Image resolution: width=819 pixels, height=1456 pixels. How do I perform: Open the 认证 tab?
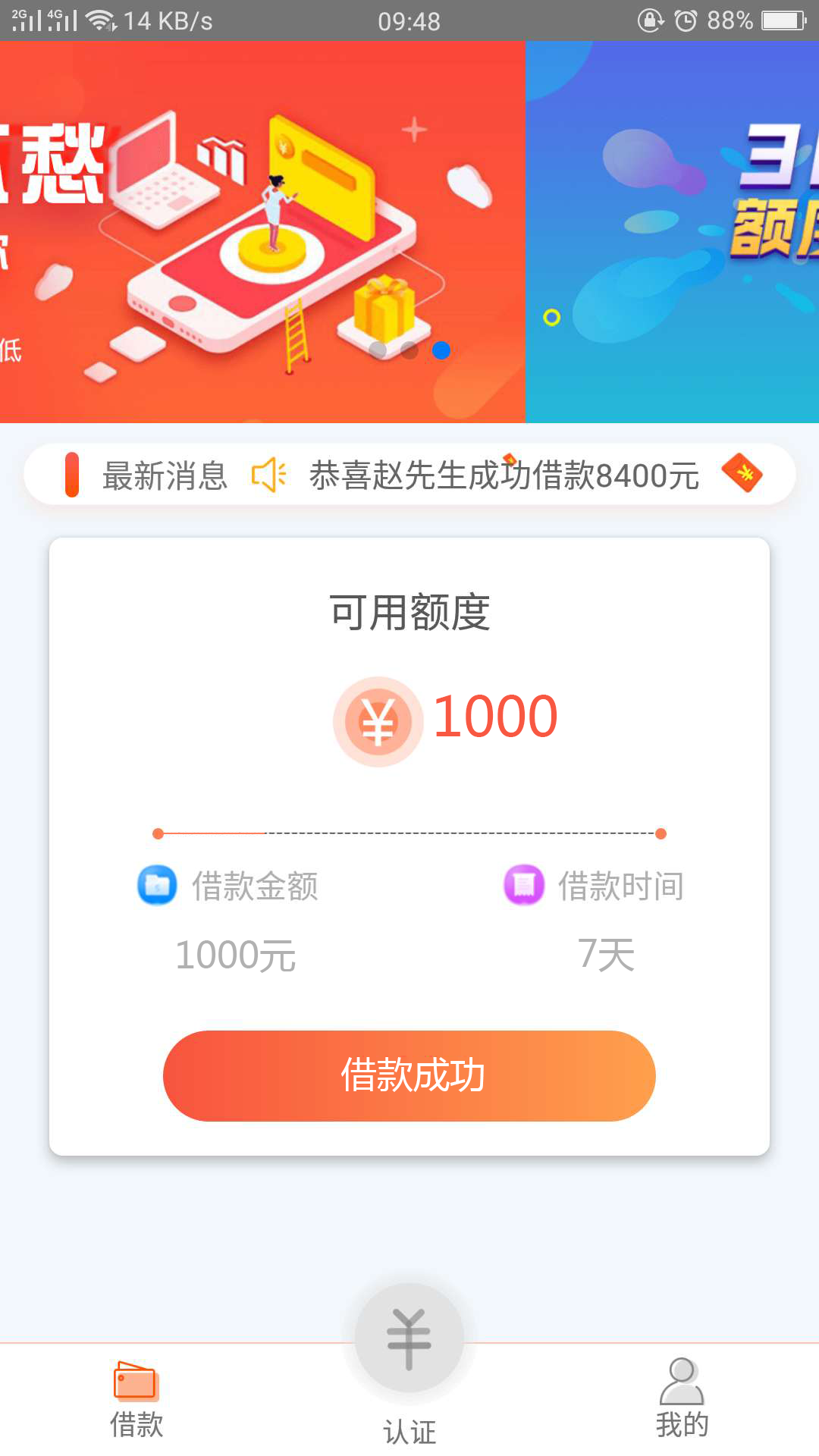(x=409, y=1365)
